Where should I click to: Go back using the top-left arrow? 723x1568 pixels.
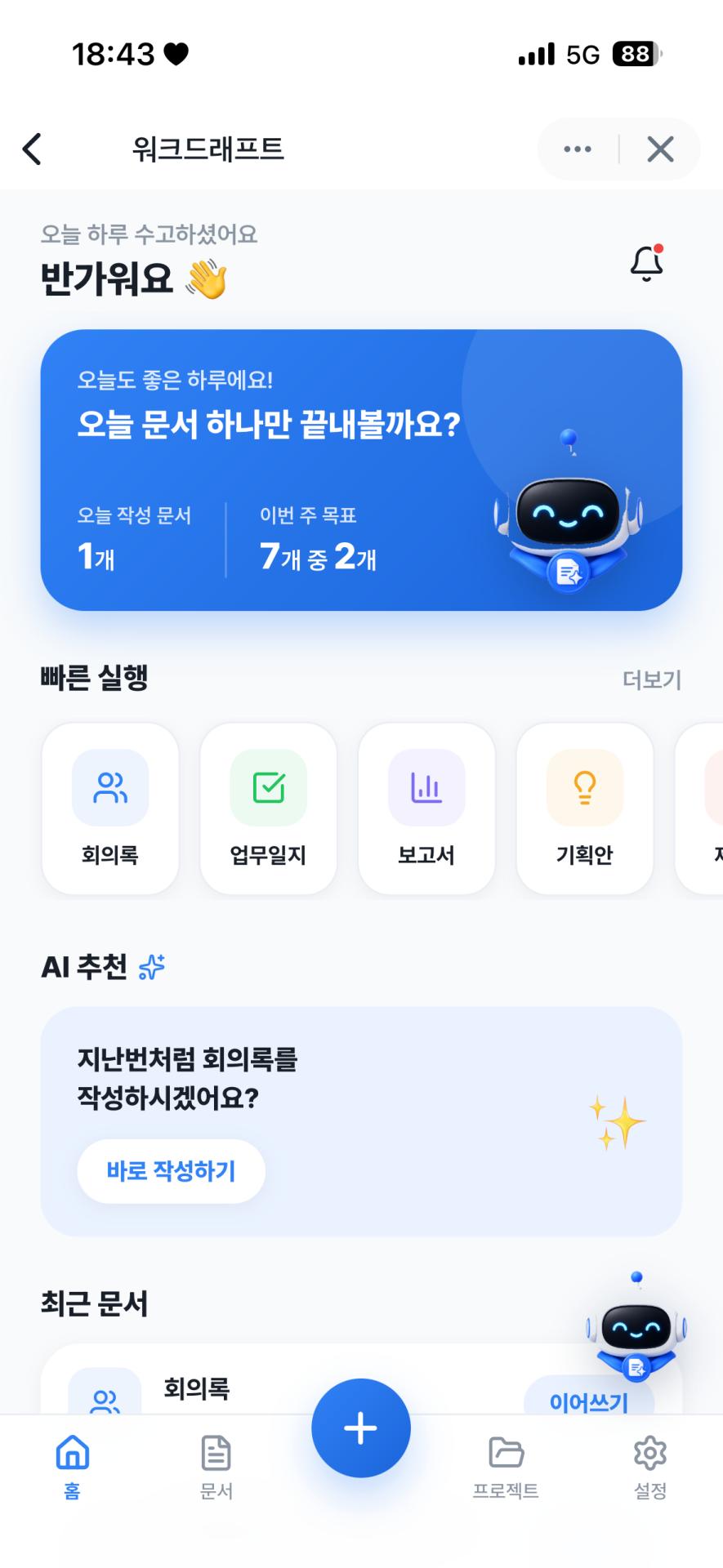pyautogui.click(x=32, y=149)
